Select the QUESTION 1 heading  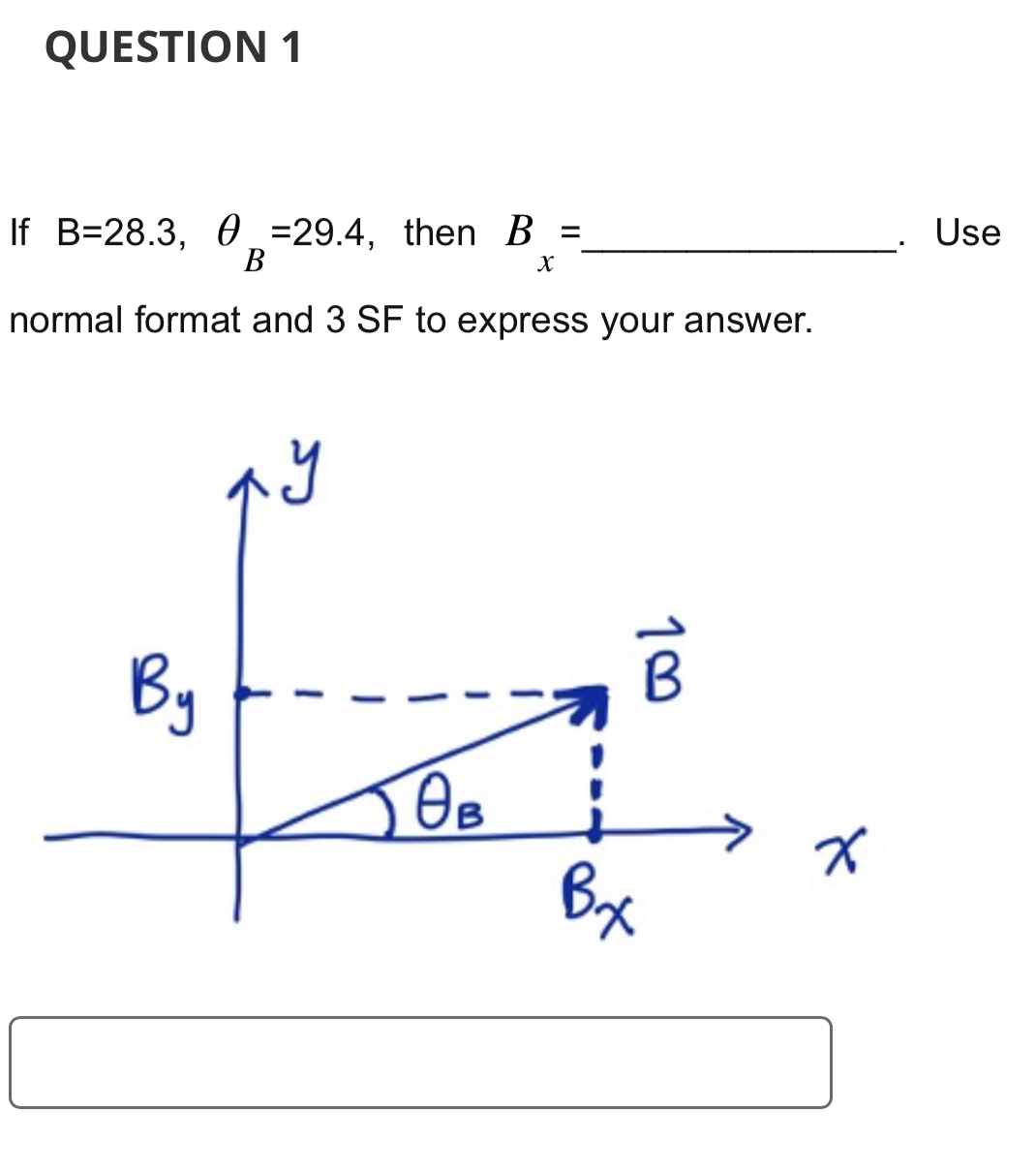coord(172,46)
